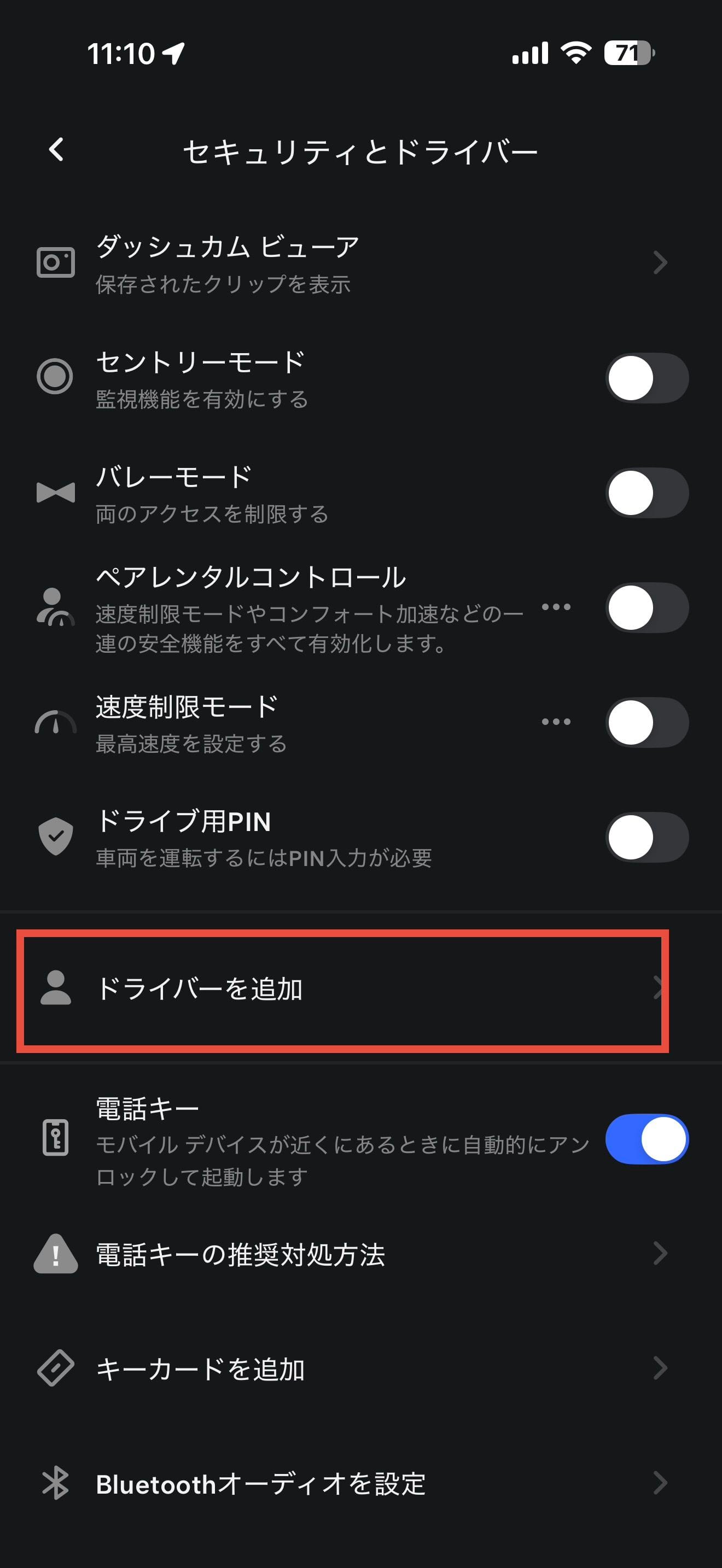
Task: Open ドライバーを追加
Action: [x=342, y=988]
